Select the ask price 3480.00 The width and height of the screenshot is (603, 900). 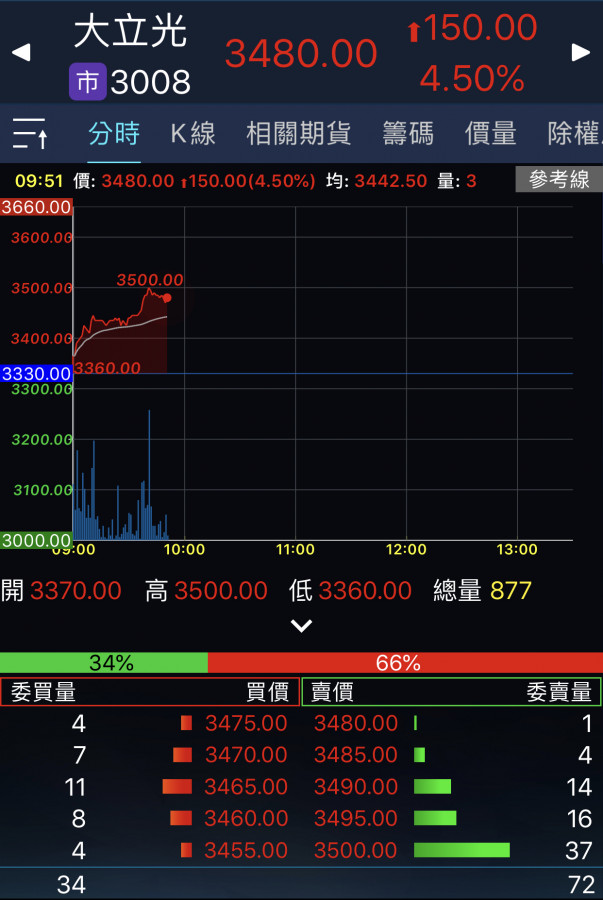[x=356, y=723]
